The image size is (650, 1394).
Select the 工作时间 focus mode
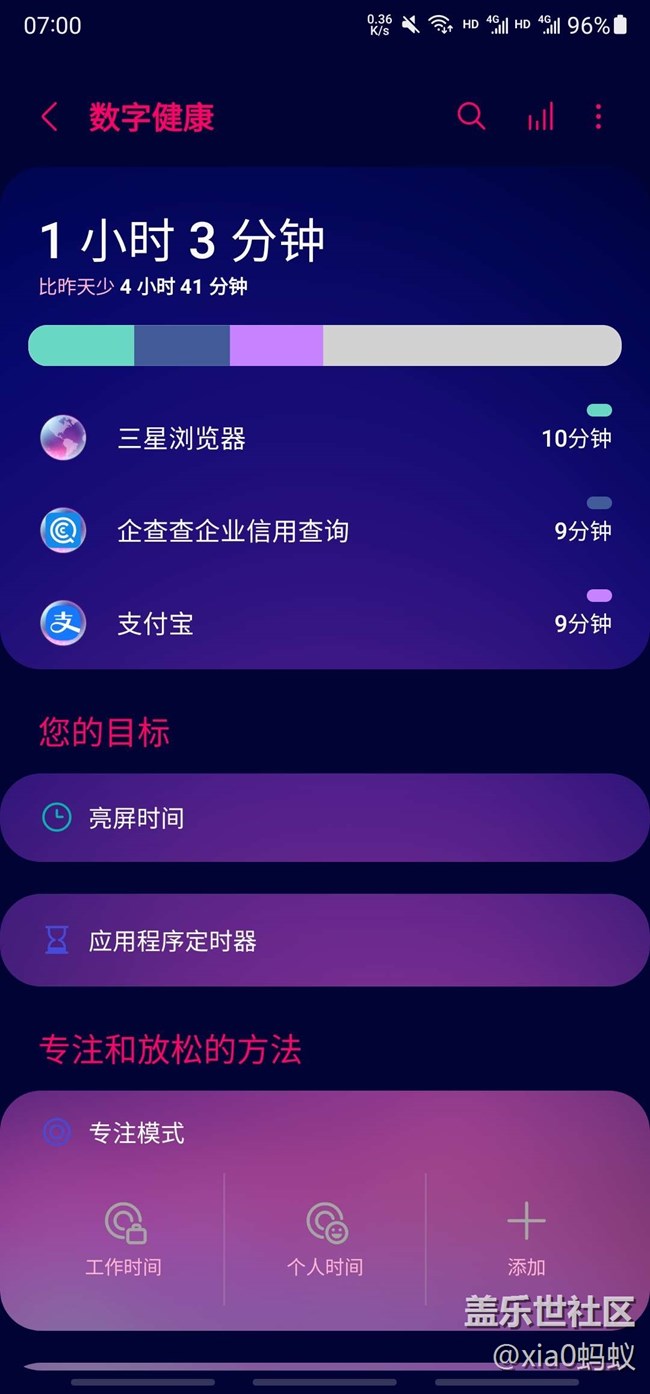(x=124, y=1240)
